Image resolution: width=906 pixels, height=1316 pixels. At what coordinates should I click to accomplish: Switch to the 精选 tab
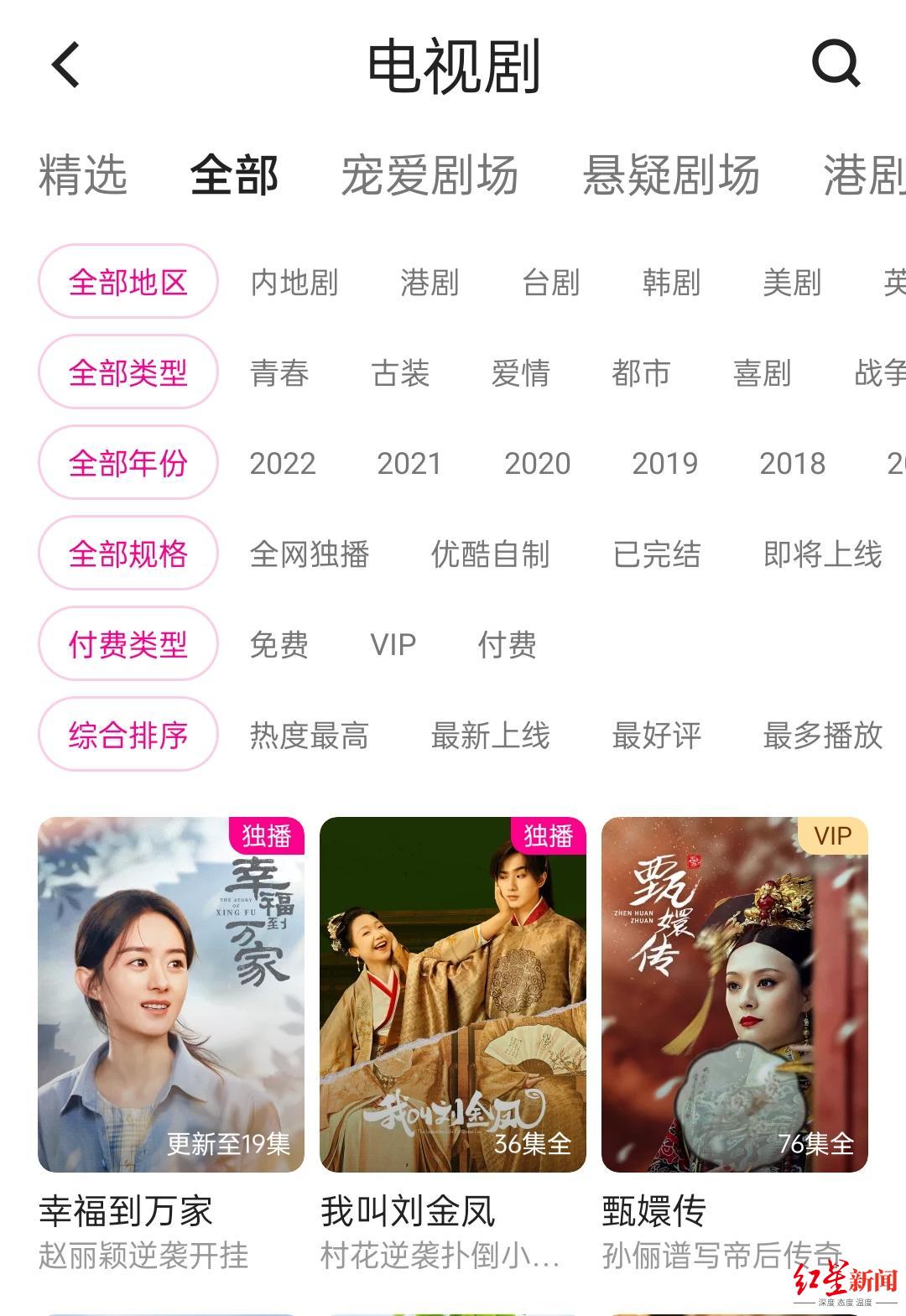tap(82, 175)
